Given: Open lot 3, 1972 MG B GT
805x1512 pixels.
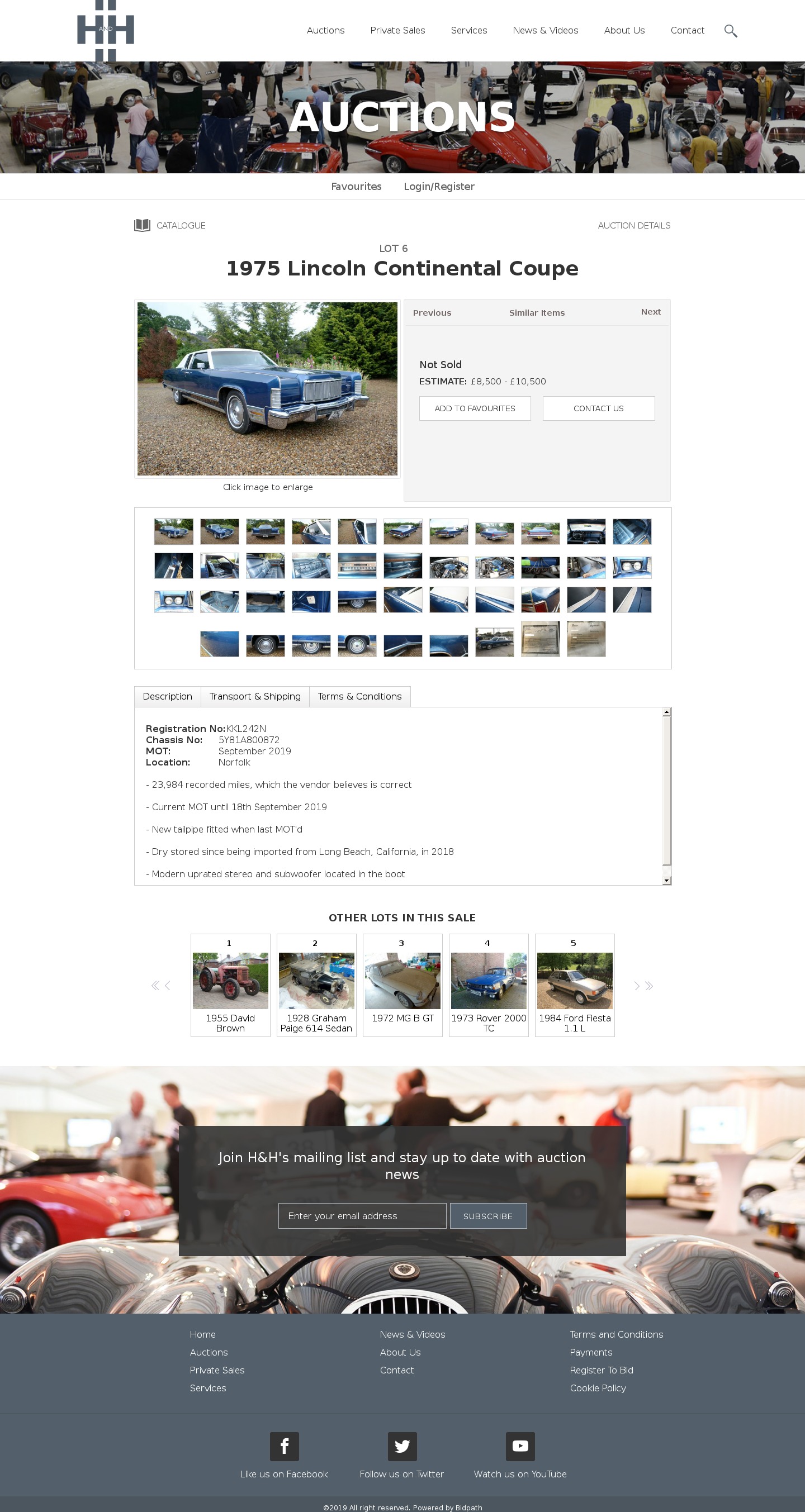Looking at the screenshot, I should [x=402, y=985].
